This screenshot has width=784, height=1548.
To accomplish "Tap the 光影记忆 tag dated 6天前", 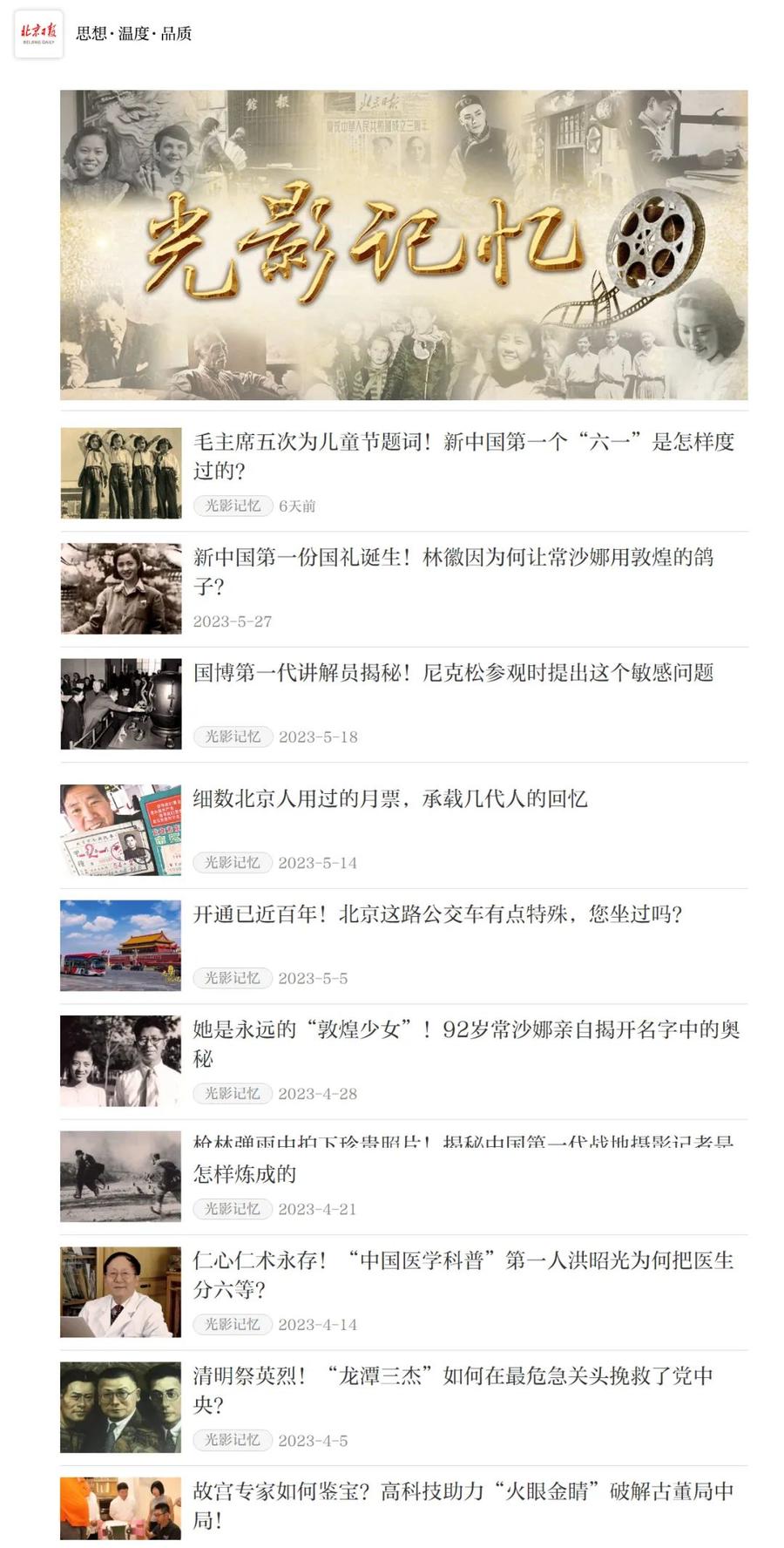I will [x=233, y=506].
